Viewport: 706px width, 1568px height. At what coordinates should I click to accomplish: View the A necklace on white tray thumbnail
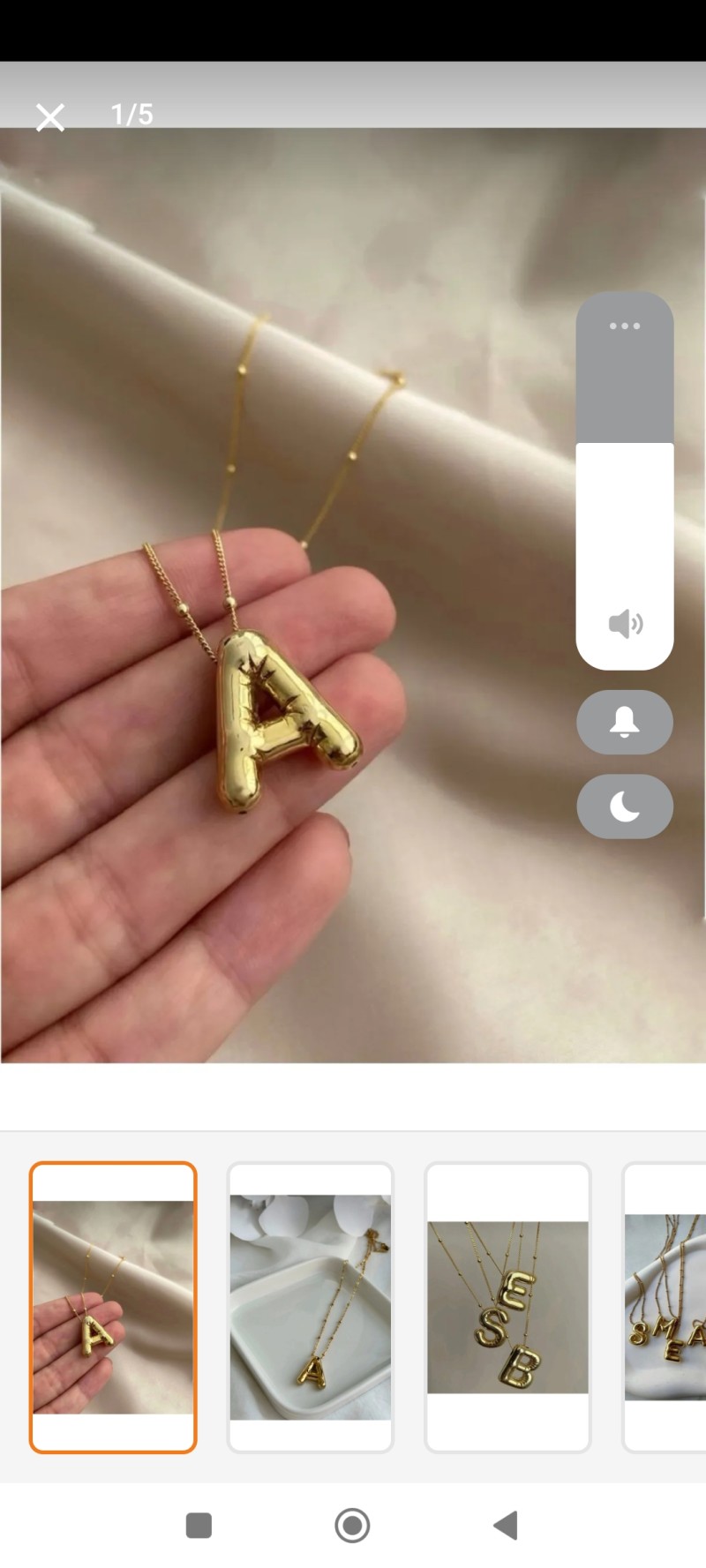coord(310,1307)
